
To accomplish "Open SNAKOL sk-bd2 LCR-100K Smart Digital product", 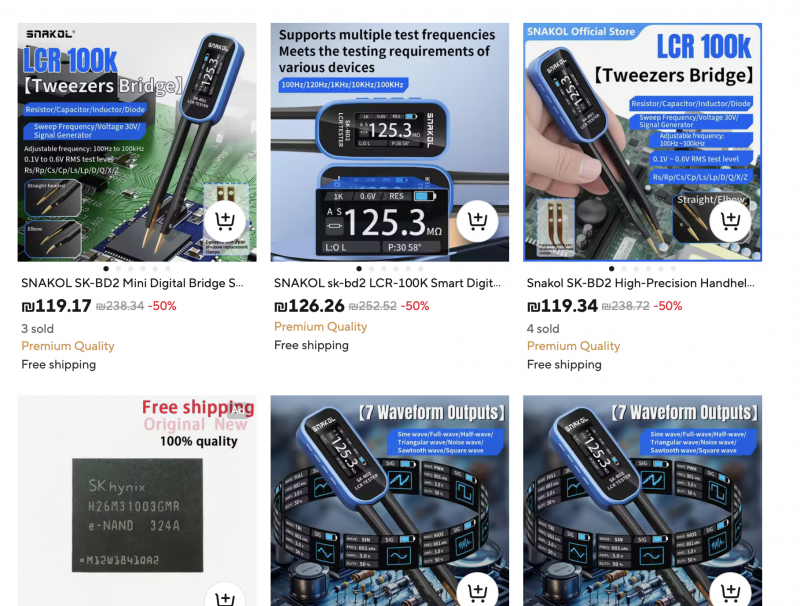I will point(389,140).
